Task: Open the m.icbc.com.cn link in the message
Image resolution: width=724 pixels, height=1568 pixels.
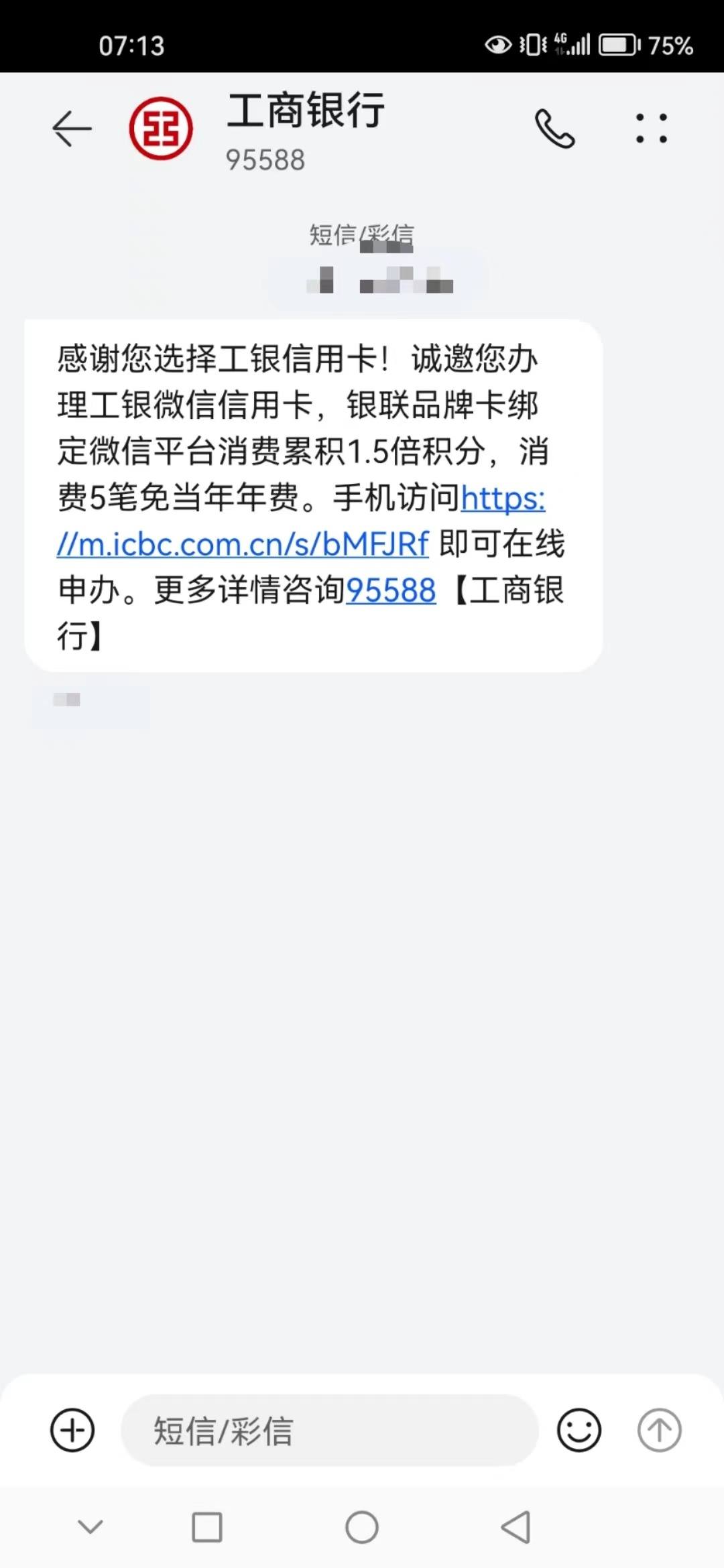Action: click(301, 521)
